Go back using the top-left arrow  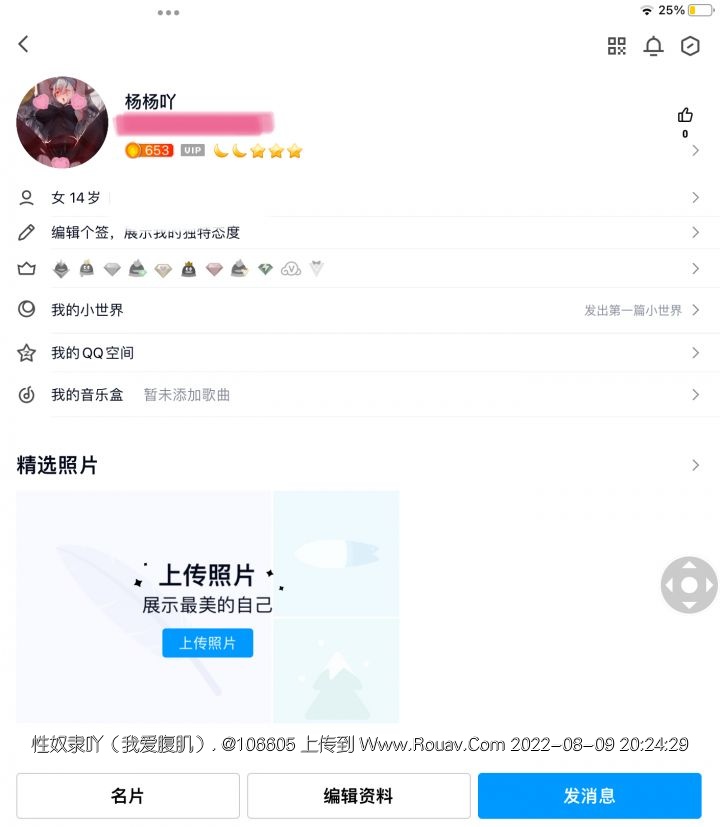click(24, 44)
